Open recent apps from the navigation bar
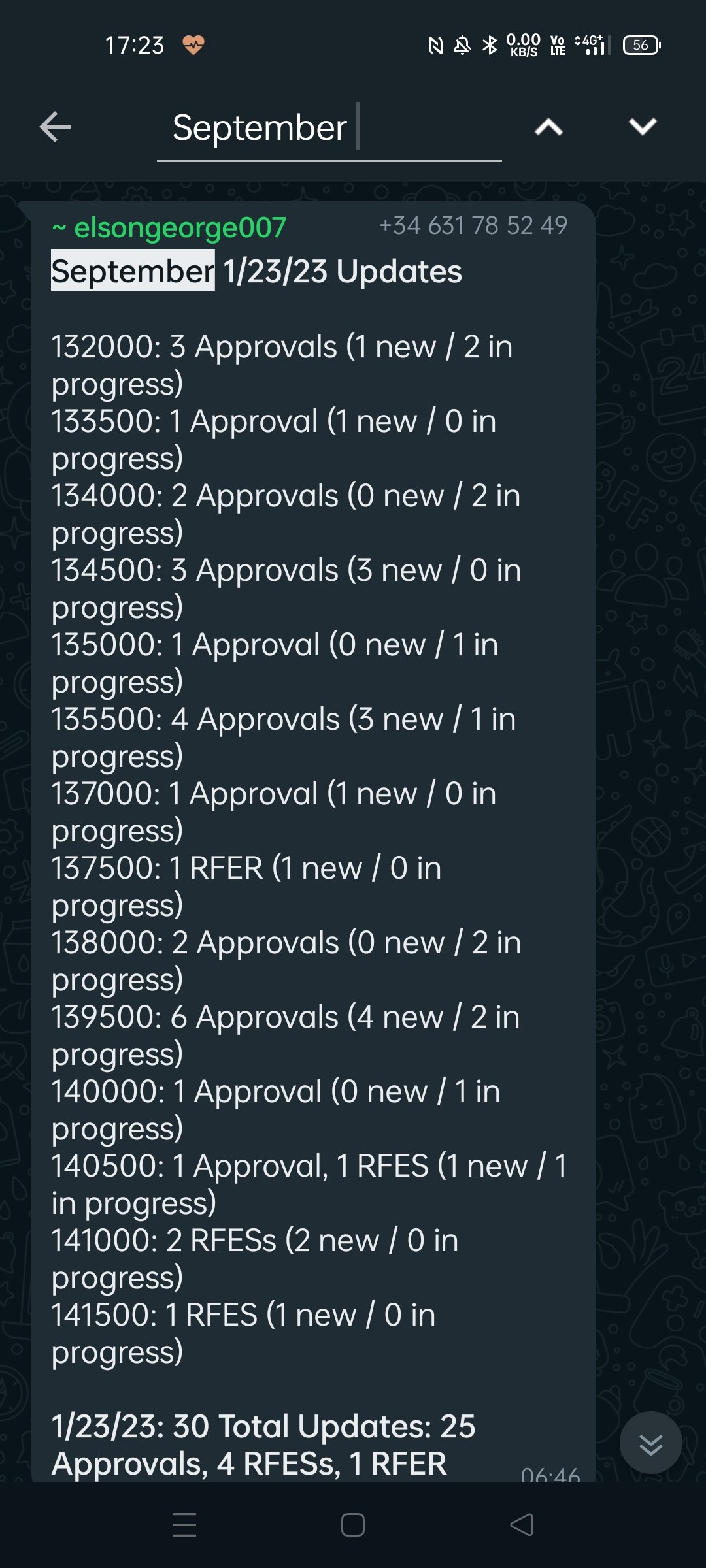This screenshot has width=706, height=1568. pyautogui.click(x=184, y=1524)
